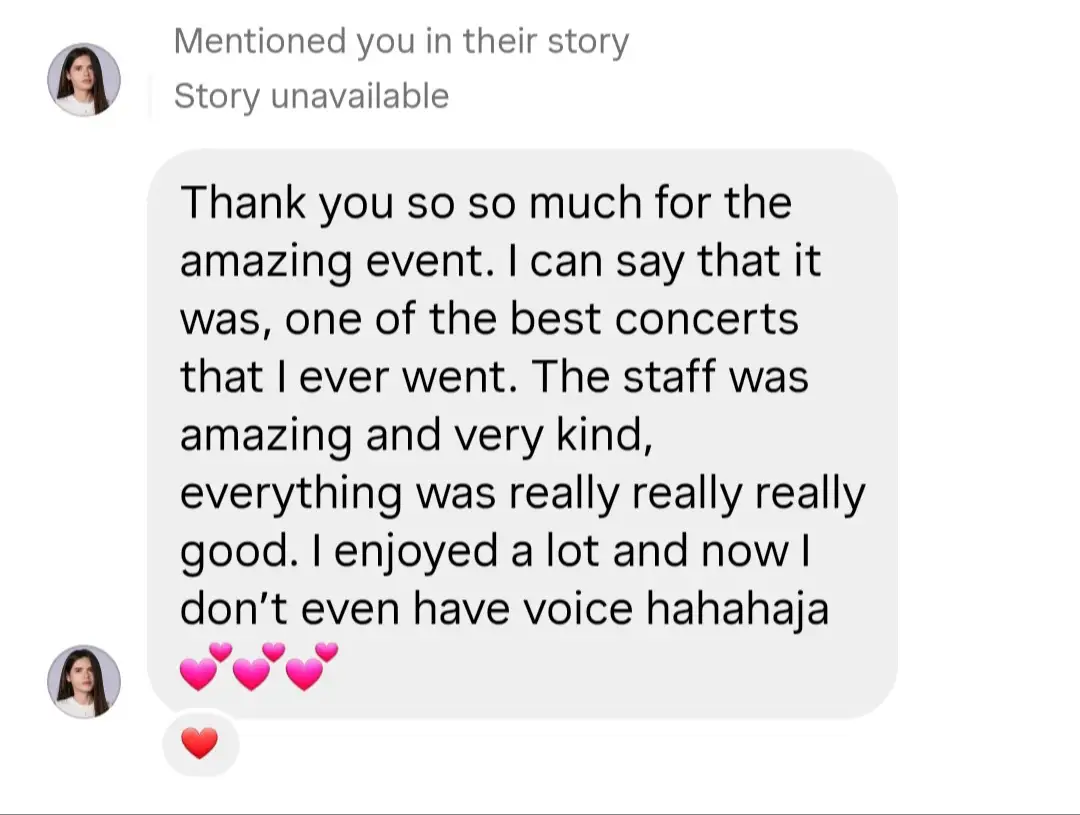Open the sender's profile picture beside the story mention
Viewport: 1080px width, 815px height.
(84, 80)
